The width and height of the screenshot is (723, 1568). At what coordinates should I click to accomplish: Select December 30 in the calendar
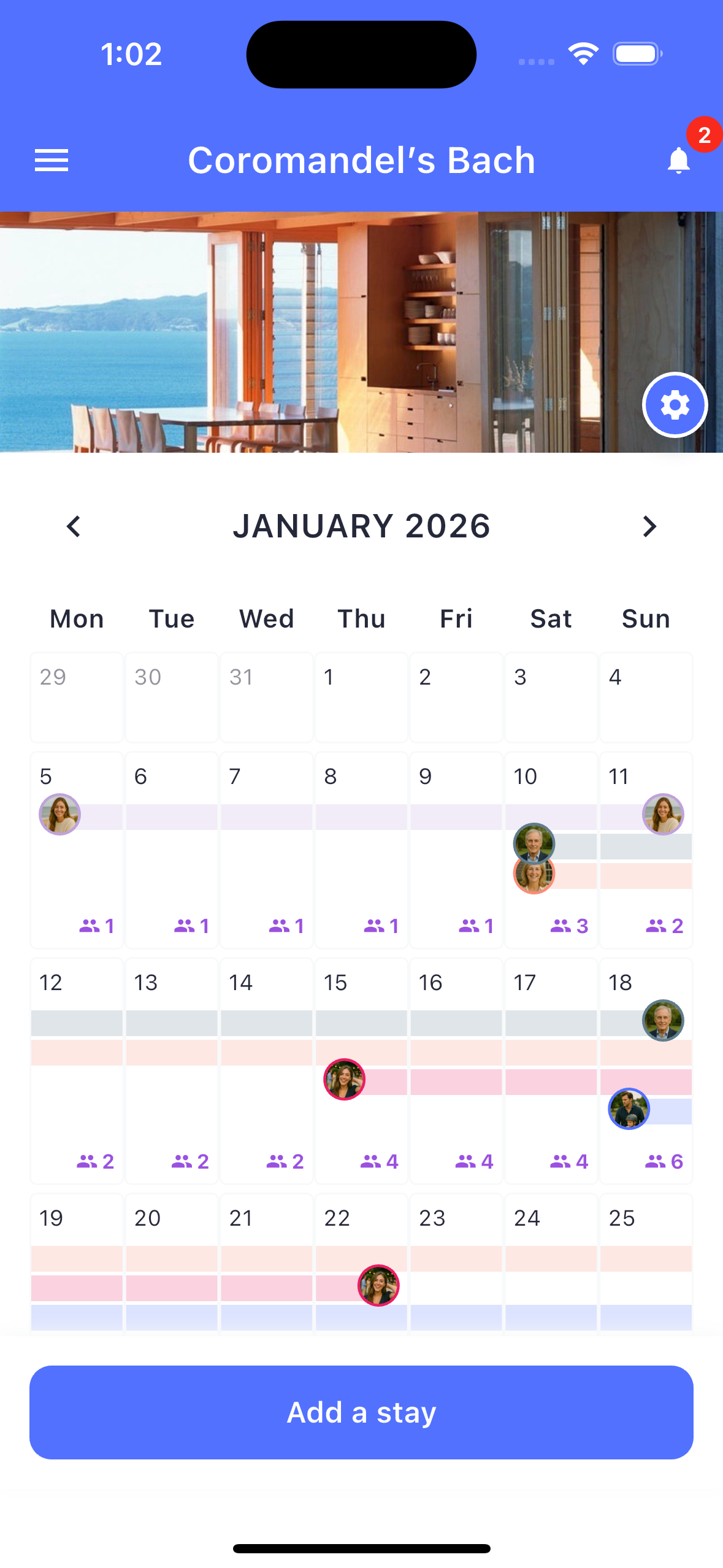click(x=172, y=698)
